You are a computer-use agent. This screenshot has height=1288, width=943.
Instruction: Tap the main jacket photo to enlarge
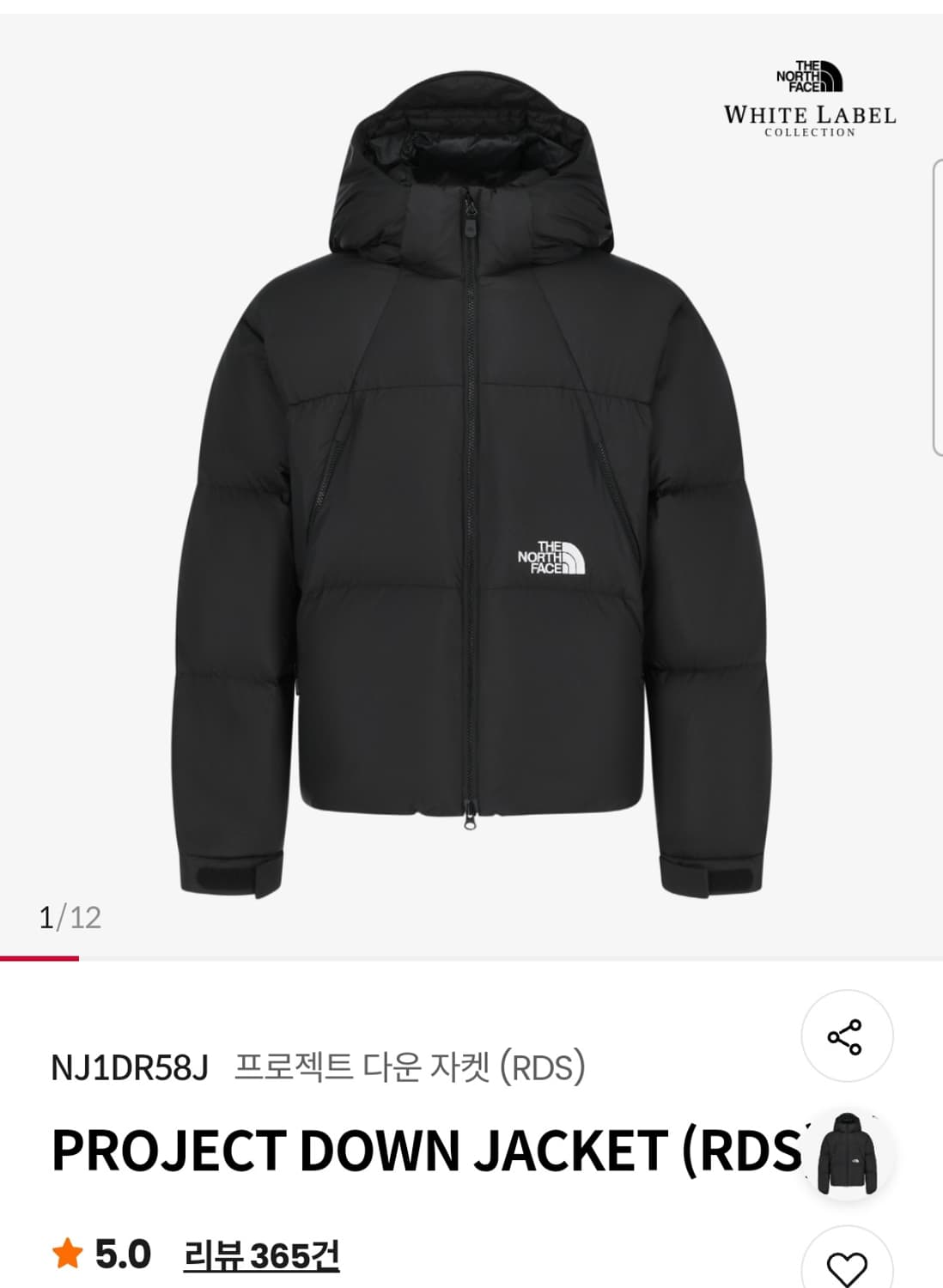[x=471, y=481]
